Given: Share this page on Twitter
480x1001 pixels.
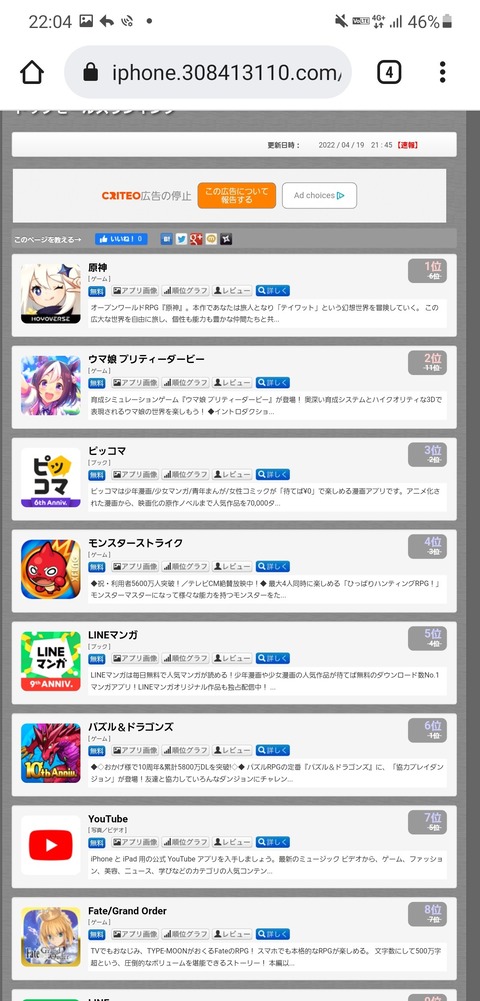Looking at the screenshot, I should tap(181, 239).
